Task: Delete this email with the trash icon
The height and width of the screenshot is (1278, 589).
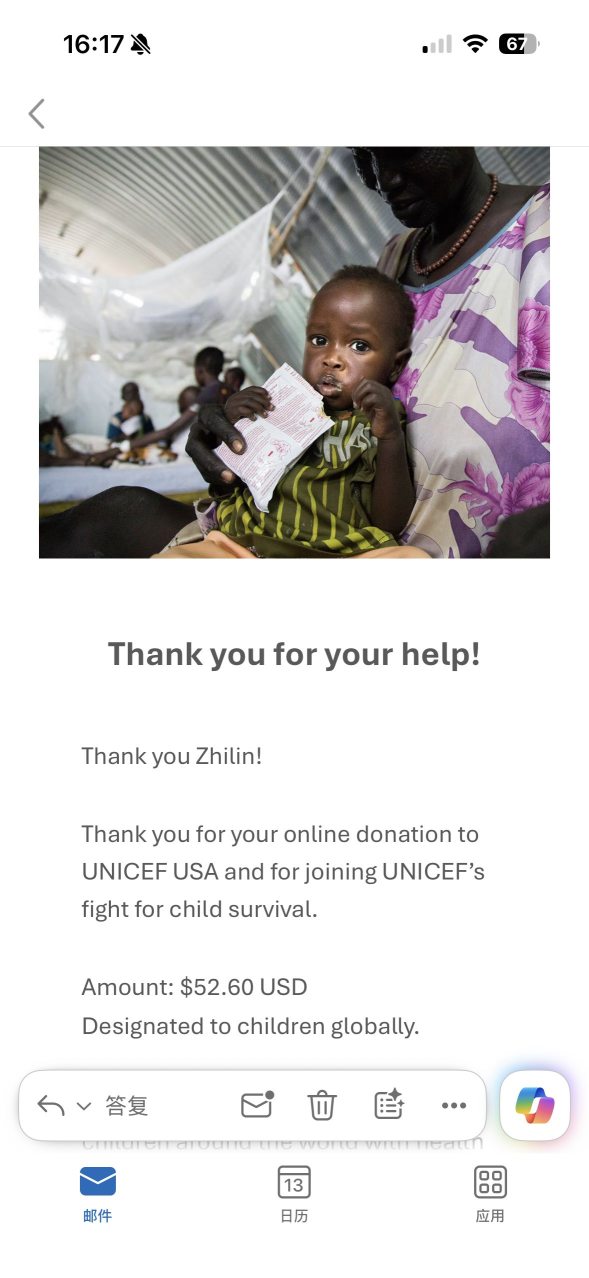Action: click(322, 1105)
